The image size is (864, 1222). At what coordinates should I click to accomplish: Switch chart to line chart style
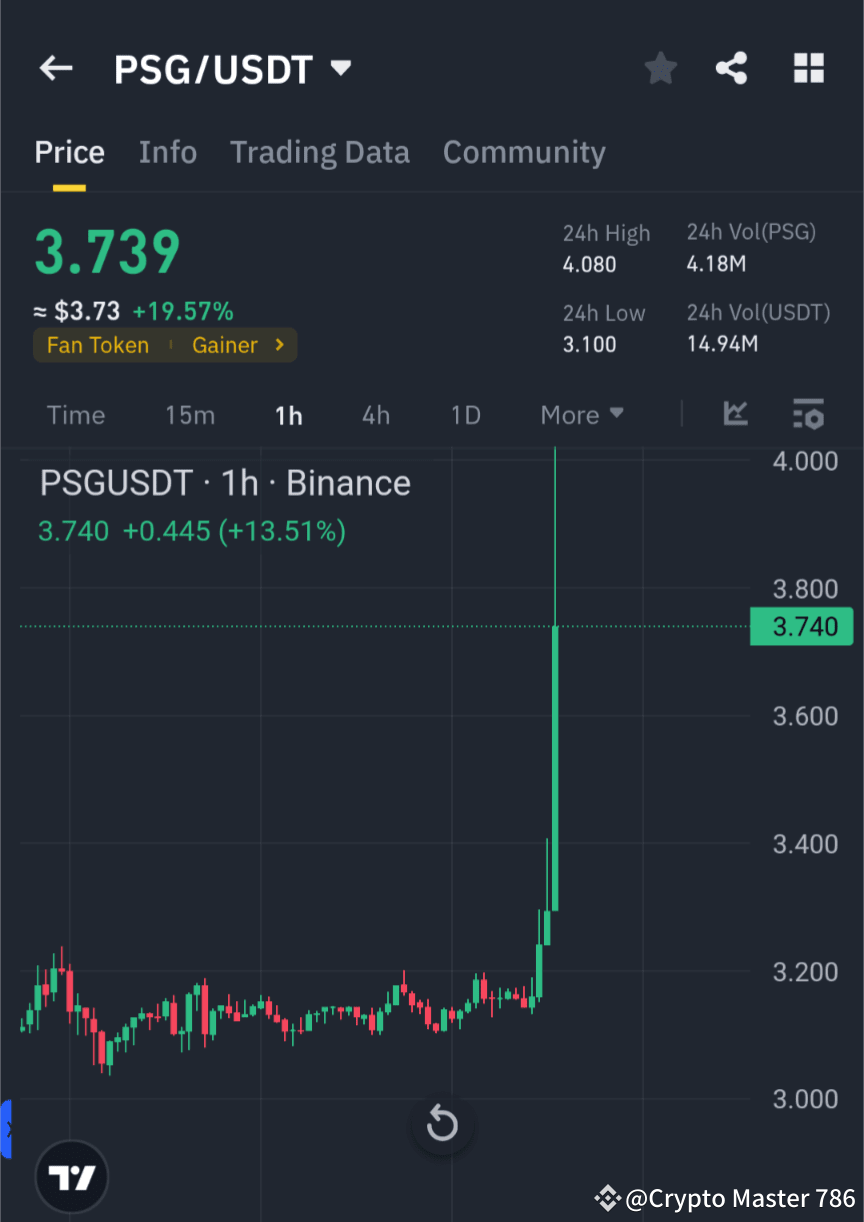[735, 414]
